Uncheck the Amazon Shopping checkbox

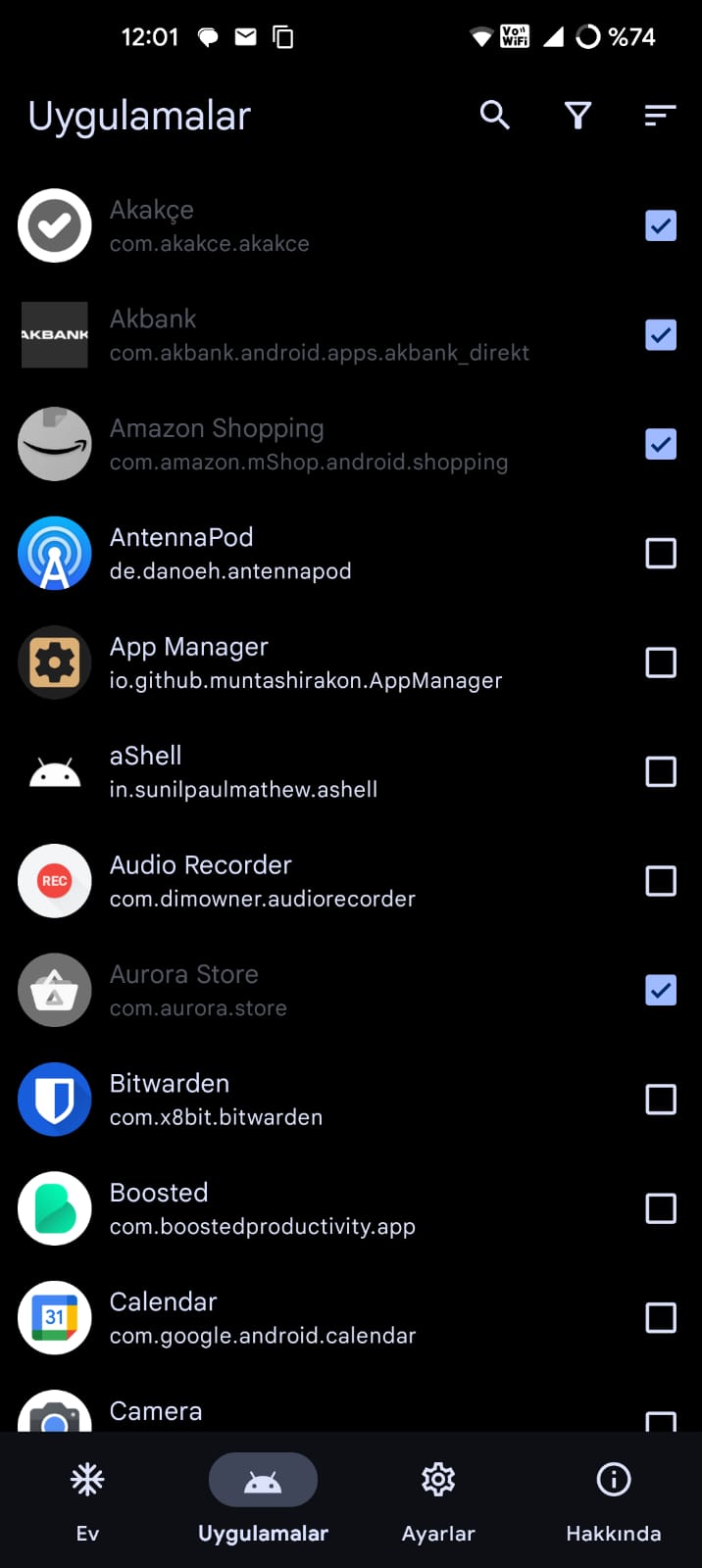click(661, 444)
